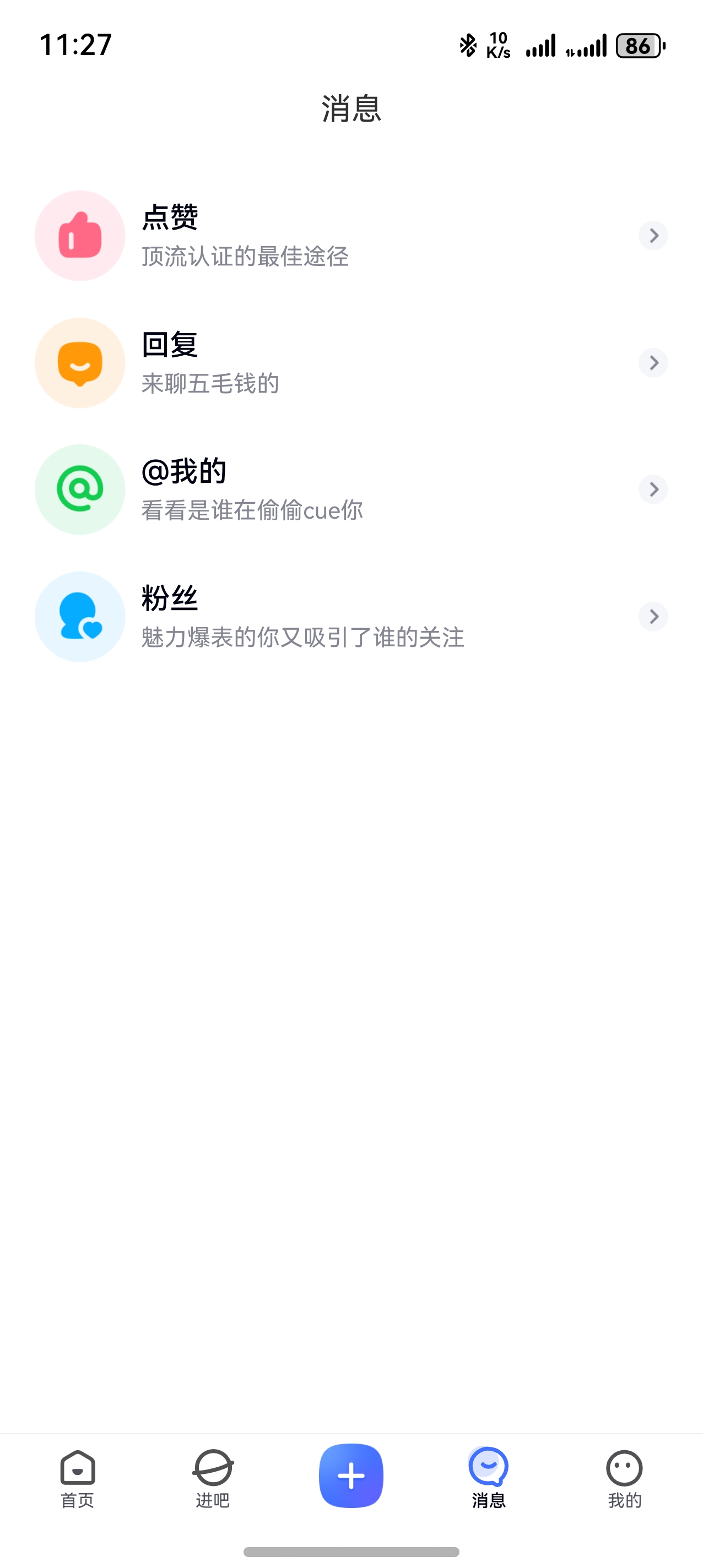703x1568 pixels.
Task: Select the 消息 tab
Action: click(x=489, y=1478)
